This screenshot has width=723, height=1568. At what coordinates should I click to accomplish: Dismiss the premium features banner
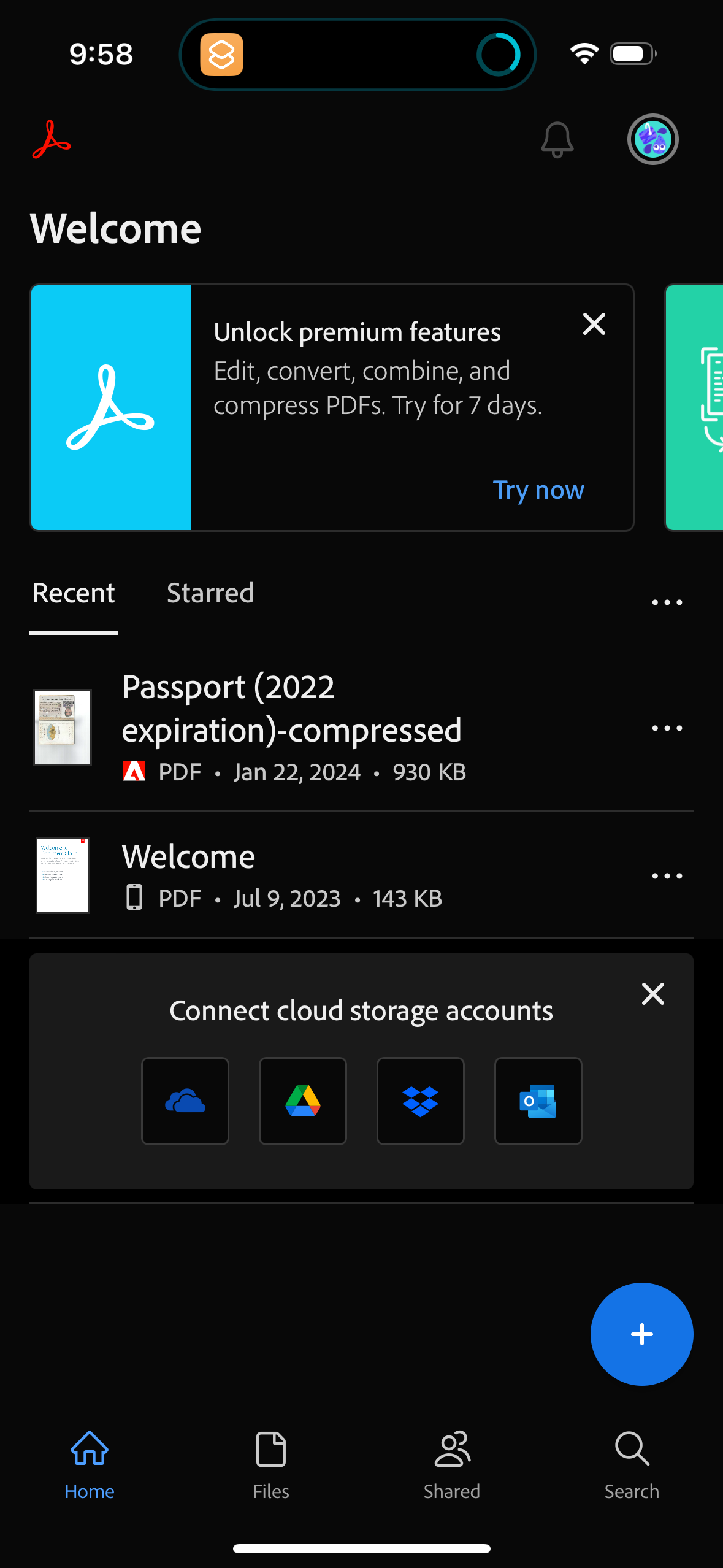pyautogui.click(x=594, y=325)
